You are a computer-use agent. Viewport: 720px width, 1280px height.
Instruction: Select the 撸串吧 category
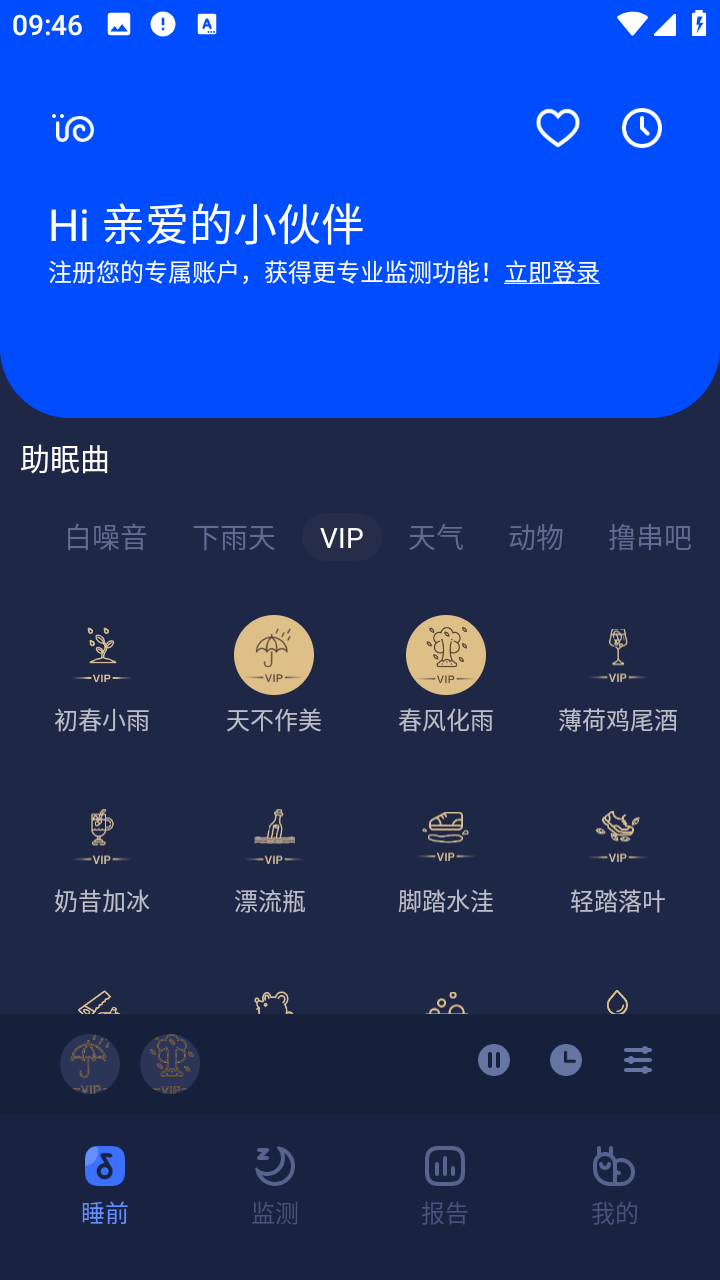point(650,537)
